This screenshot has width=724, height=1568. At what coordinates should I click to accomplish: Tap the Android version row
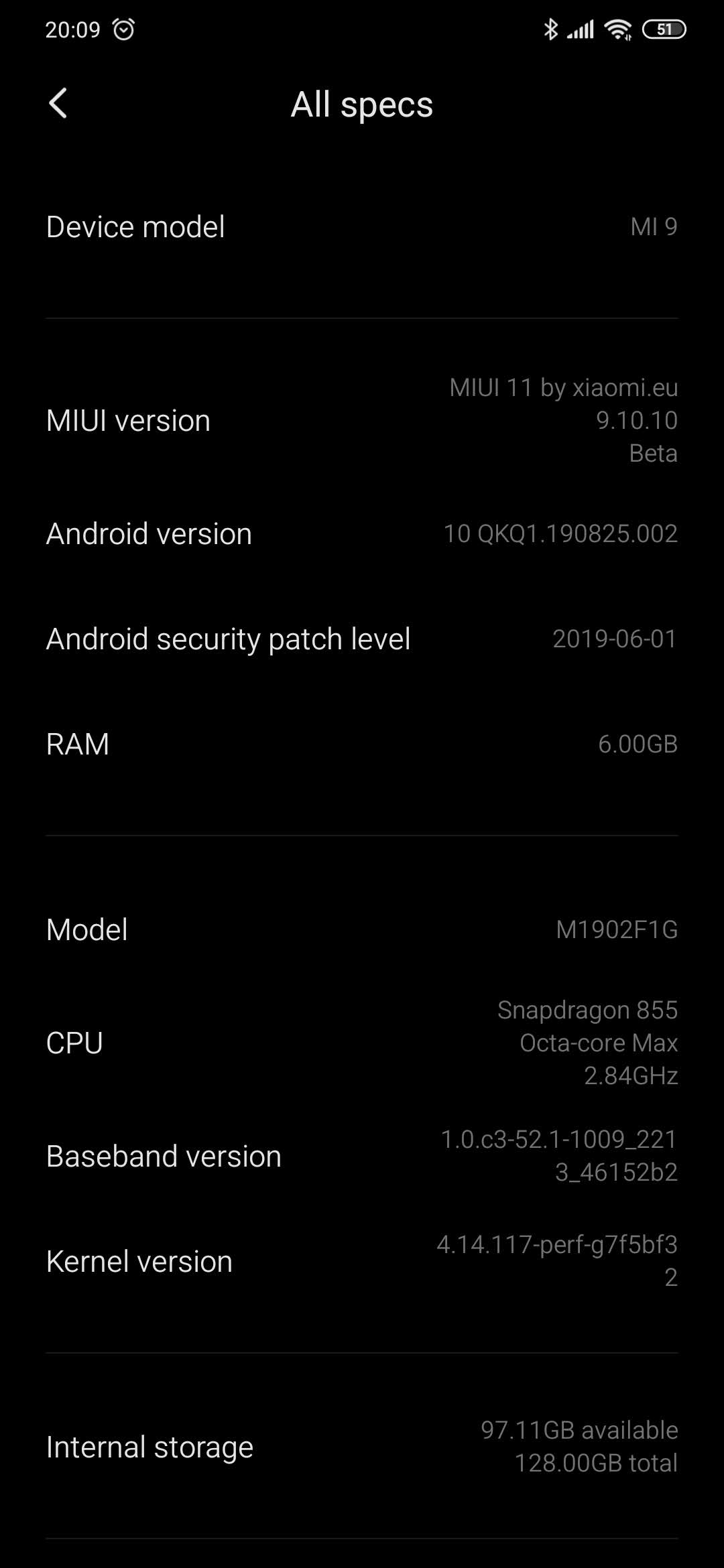(362, 534)
